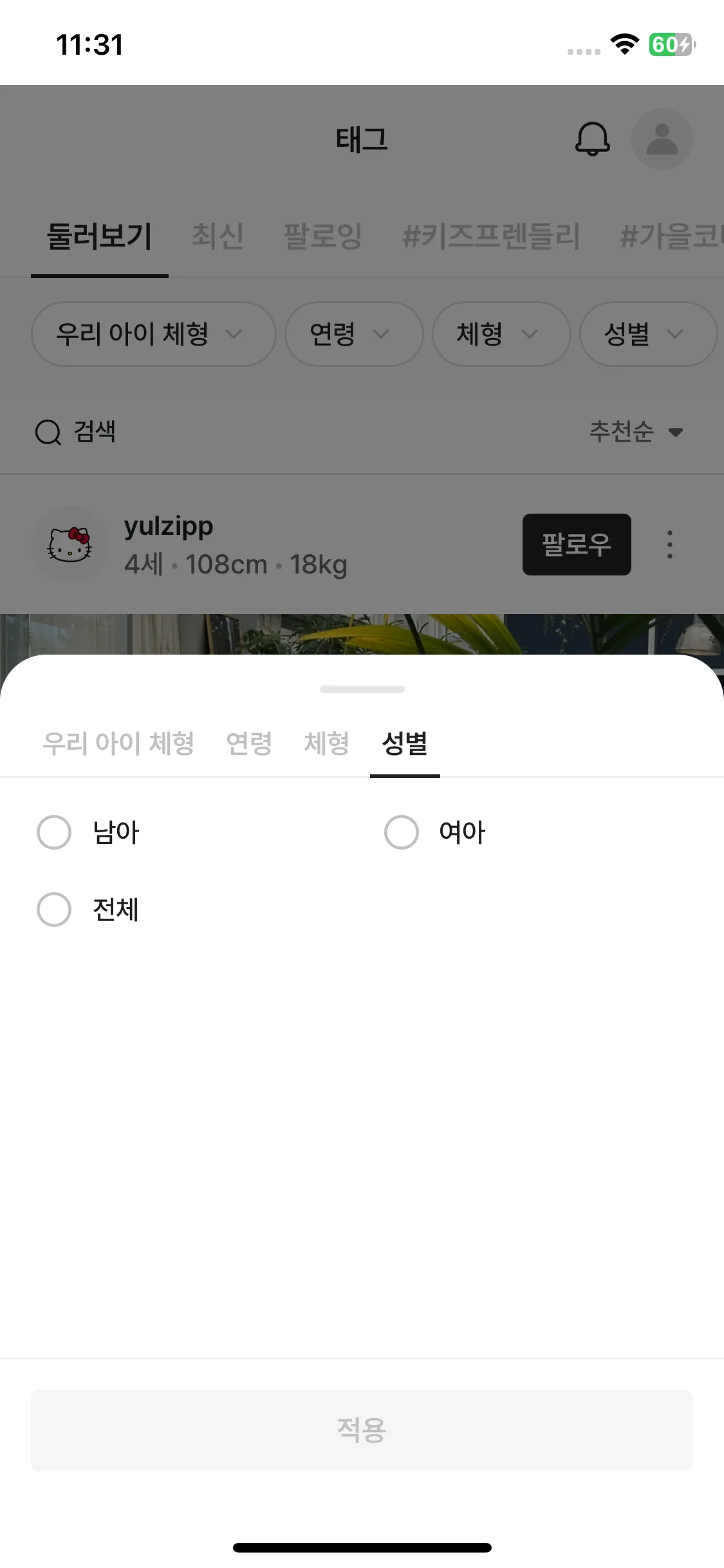Switch to 우리 아이 체형 sheet tab

(118, 743)
